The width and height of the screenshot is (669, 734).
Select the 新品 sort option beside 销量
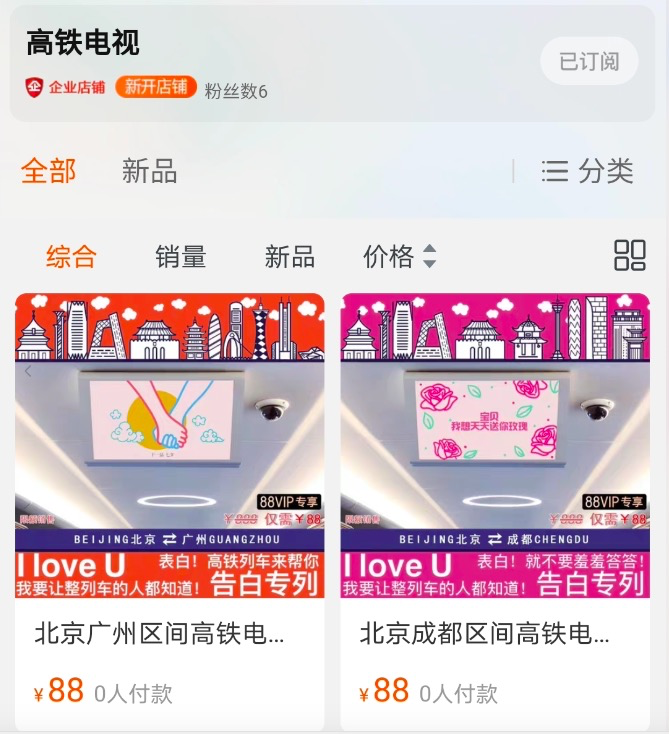click(289, 257)
